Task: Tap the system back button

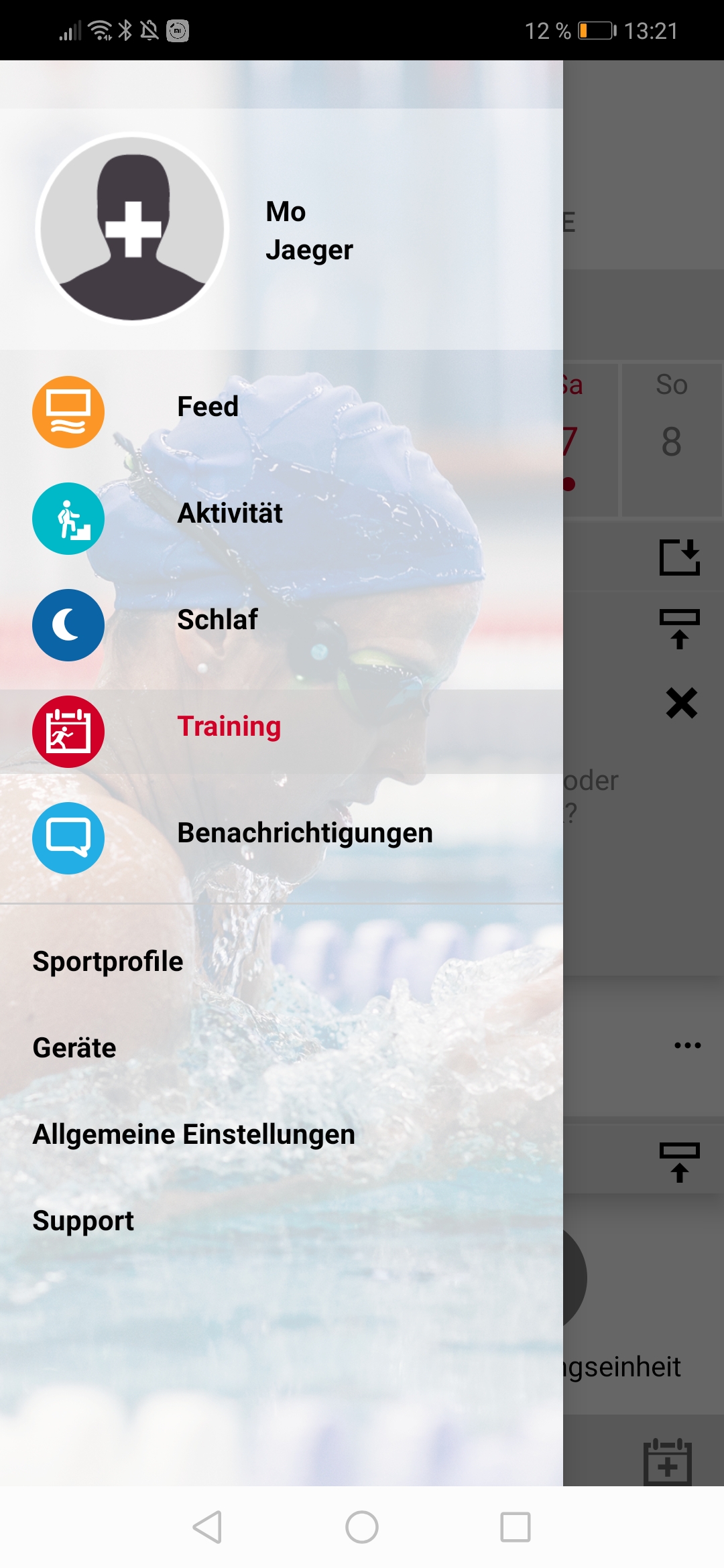Action: 207,1527
